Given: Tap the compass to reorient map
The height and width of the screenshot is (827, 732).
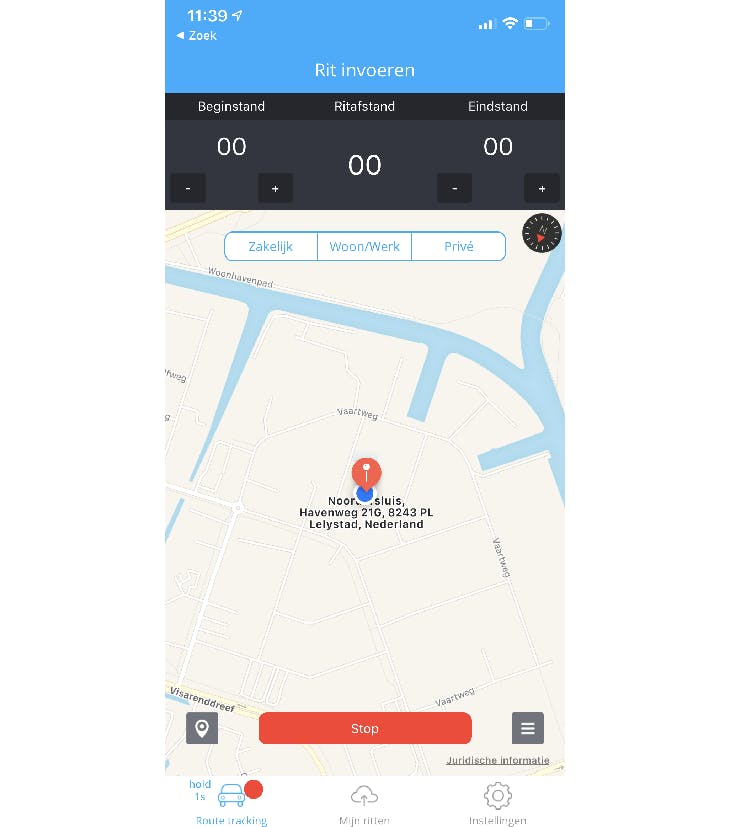Looking at the screenshot, I should click(x=542, y=234).
